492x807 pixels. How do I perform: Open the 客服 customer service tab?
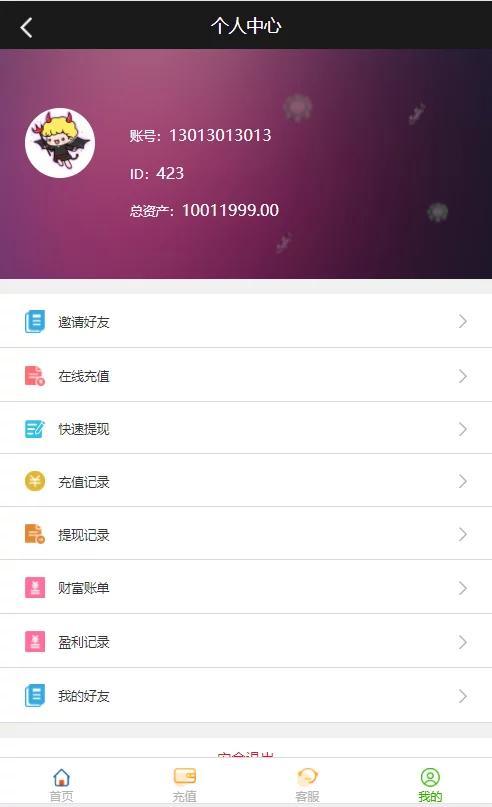(307, 784)
